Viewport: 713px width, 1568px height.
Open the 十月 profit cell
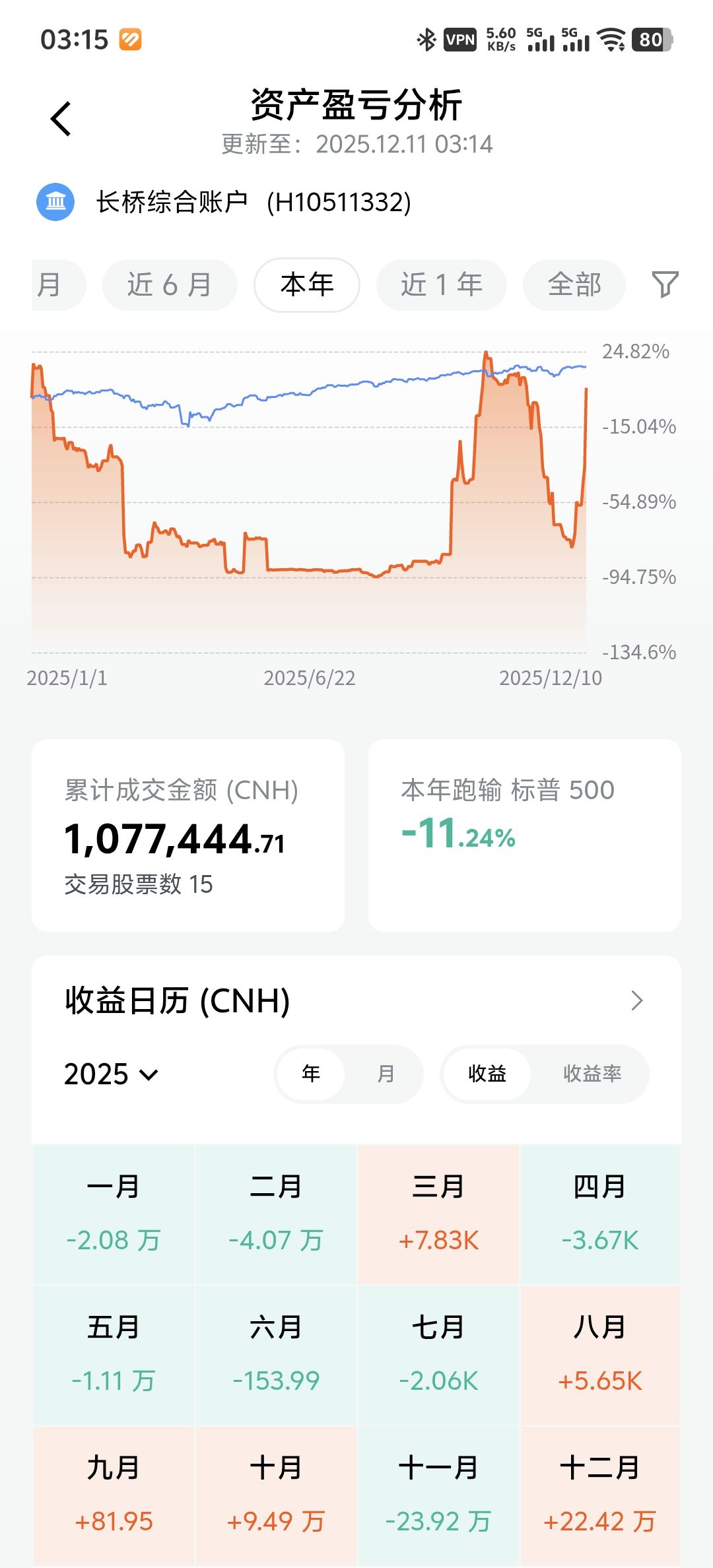tap(276, 1494)
